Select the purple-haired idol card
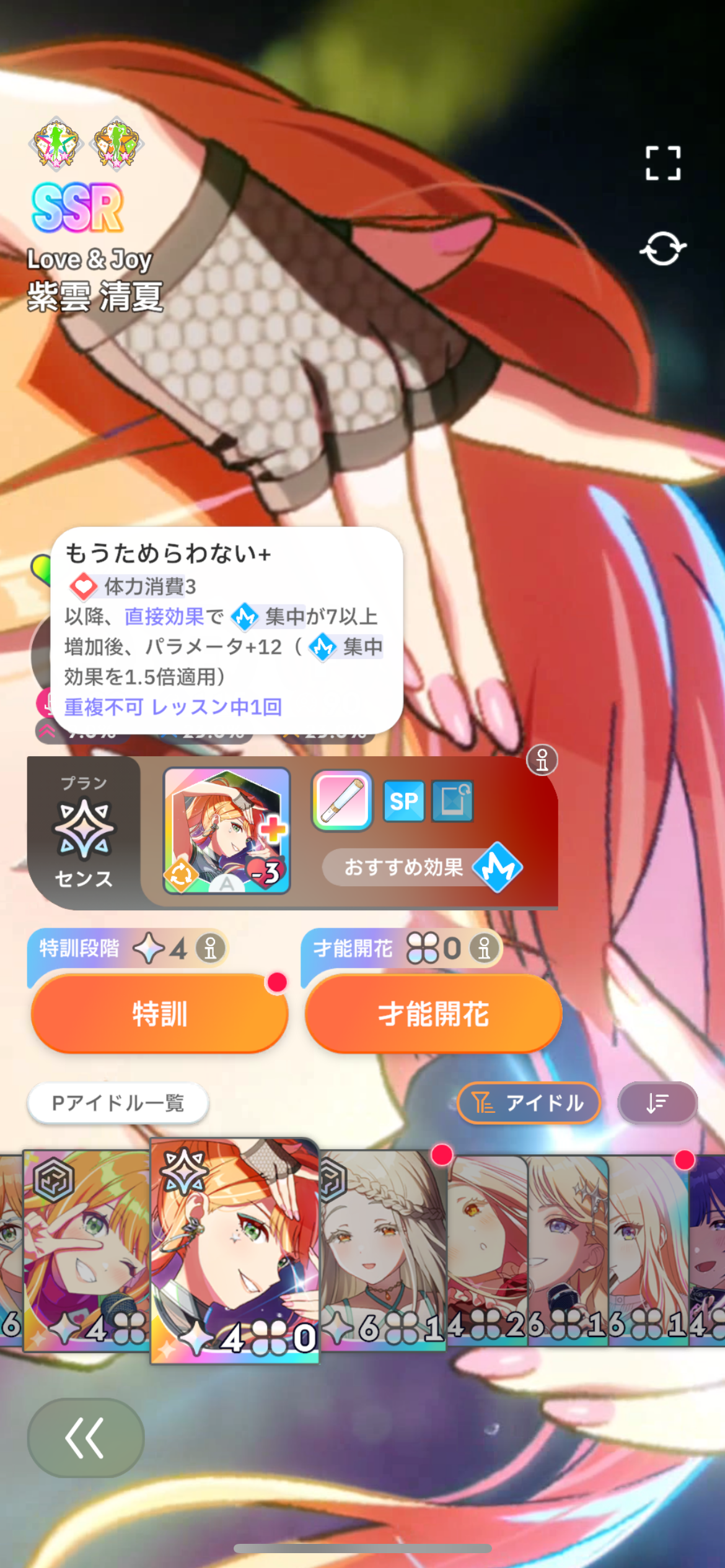This screenshot has height=1568, width=725. (x=707, y=1250)
